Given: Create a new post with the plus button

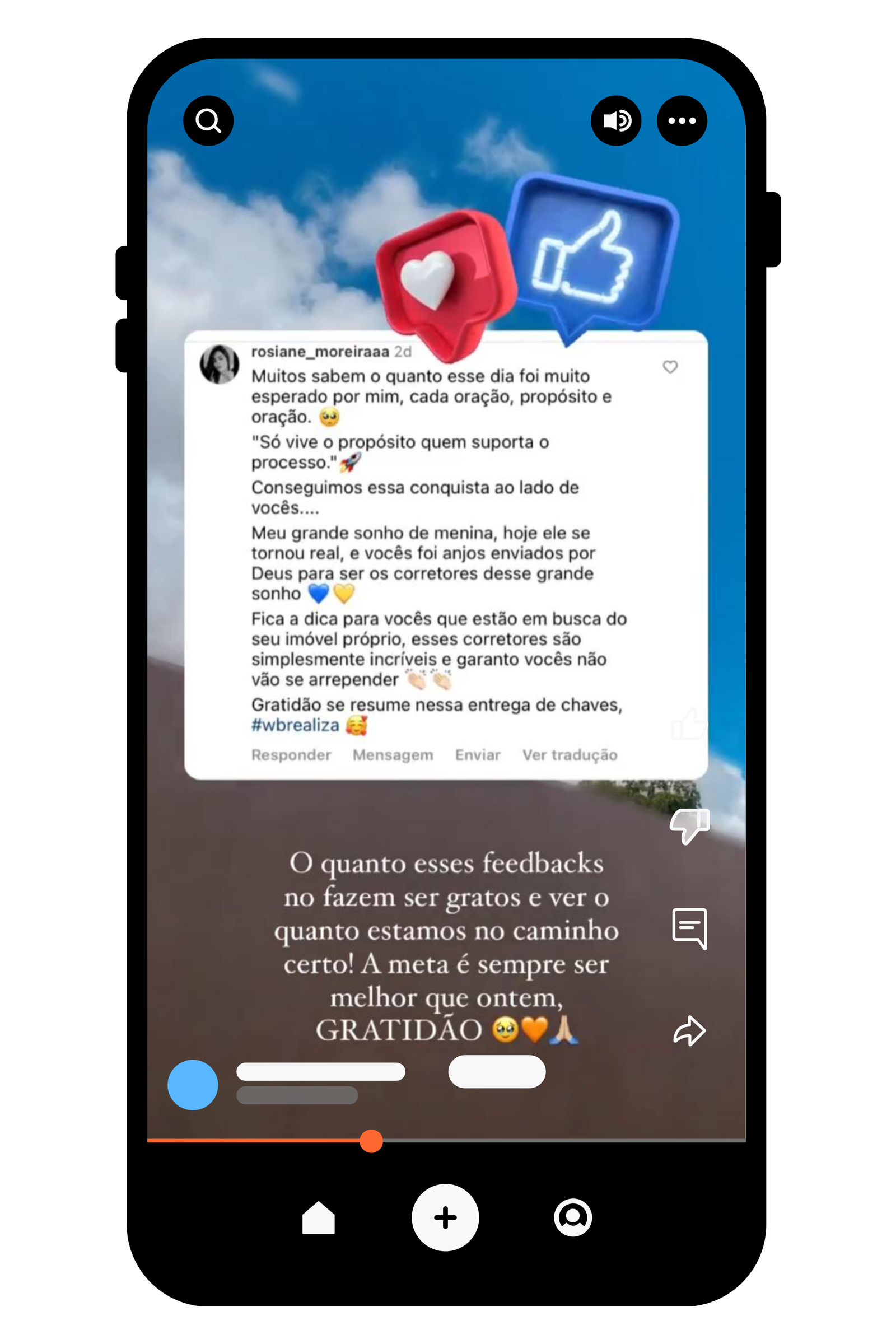Looking at the screenshot, I should [445, 1217].
